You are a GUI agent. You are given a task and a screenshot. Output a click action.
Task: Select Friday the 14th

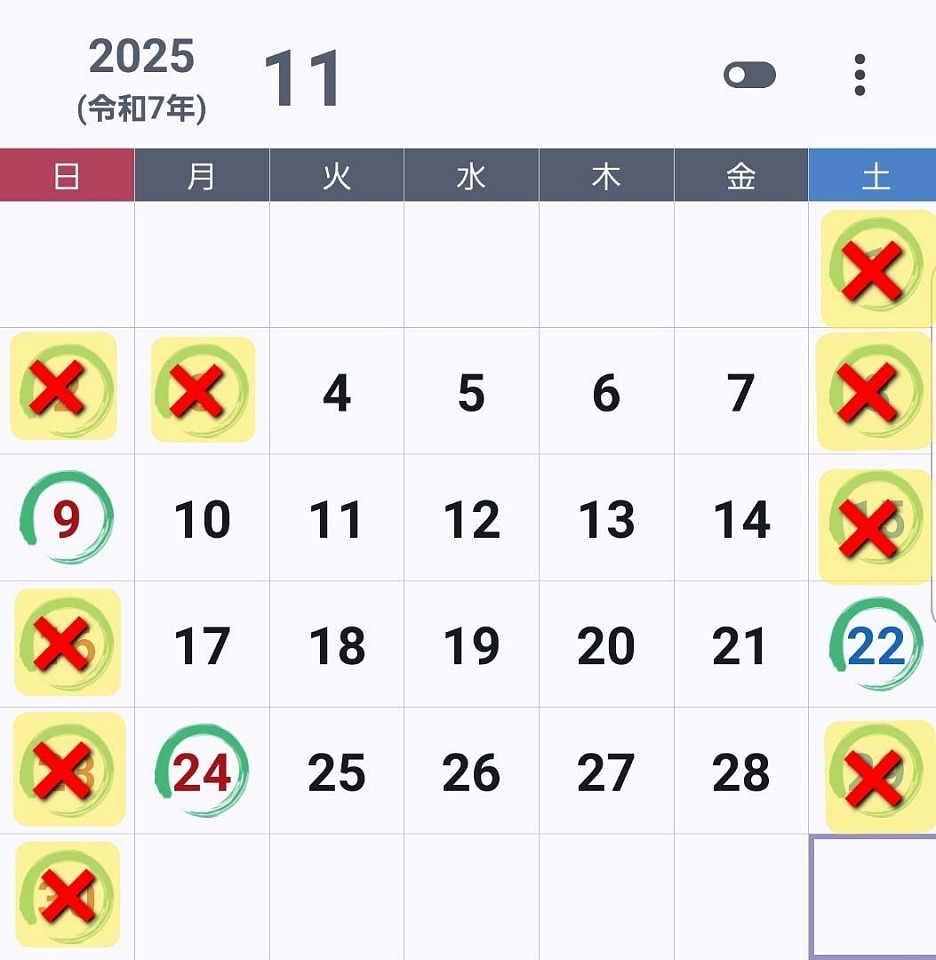click(x=741, y=520)
